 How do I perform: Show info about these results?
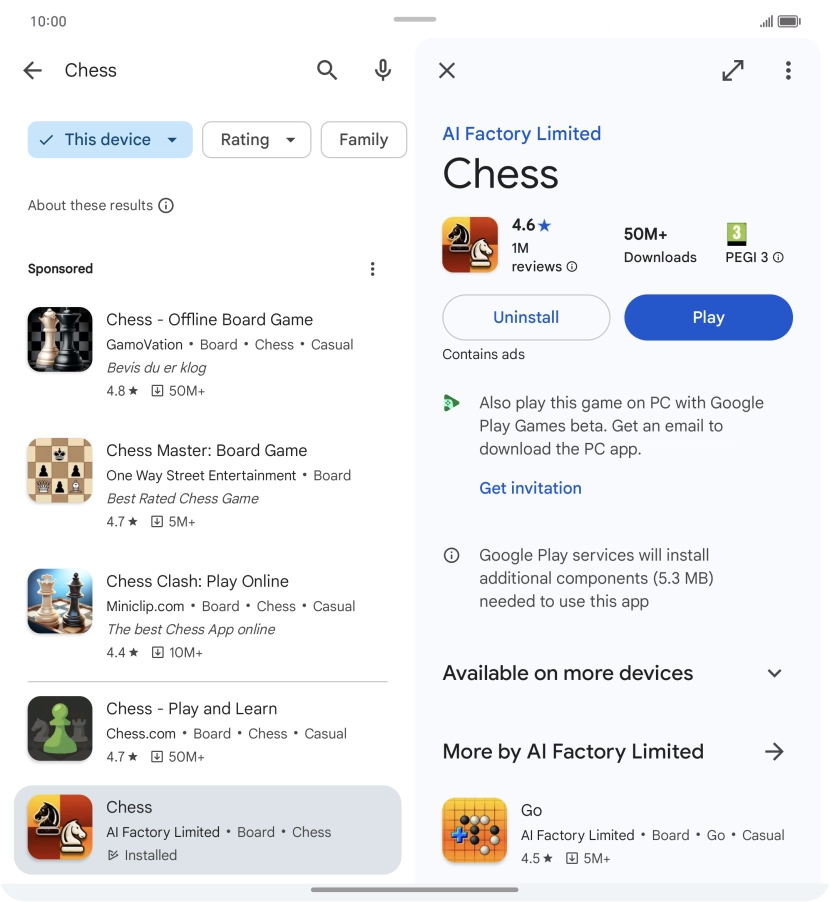coord(166,205)
